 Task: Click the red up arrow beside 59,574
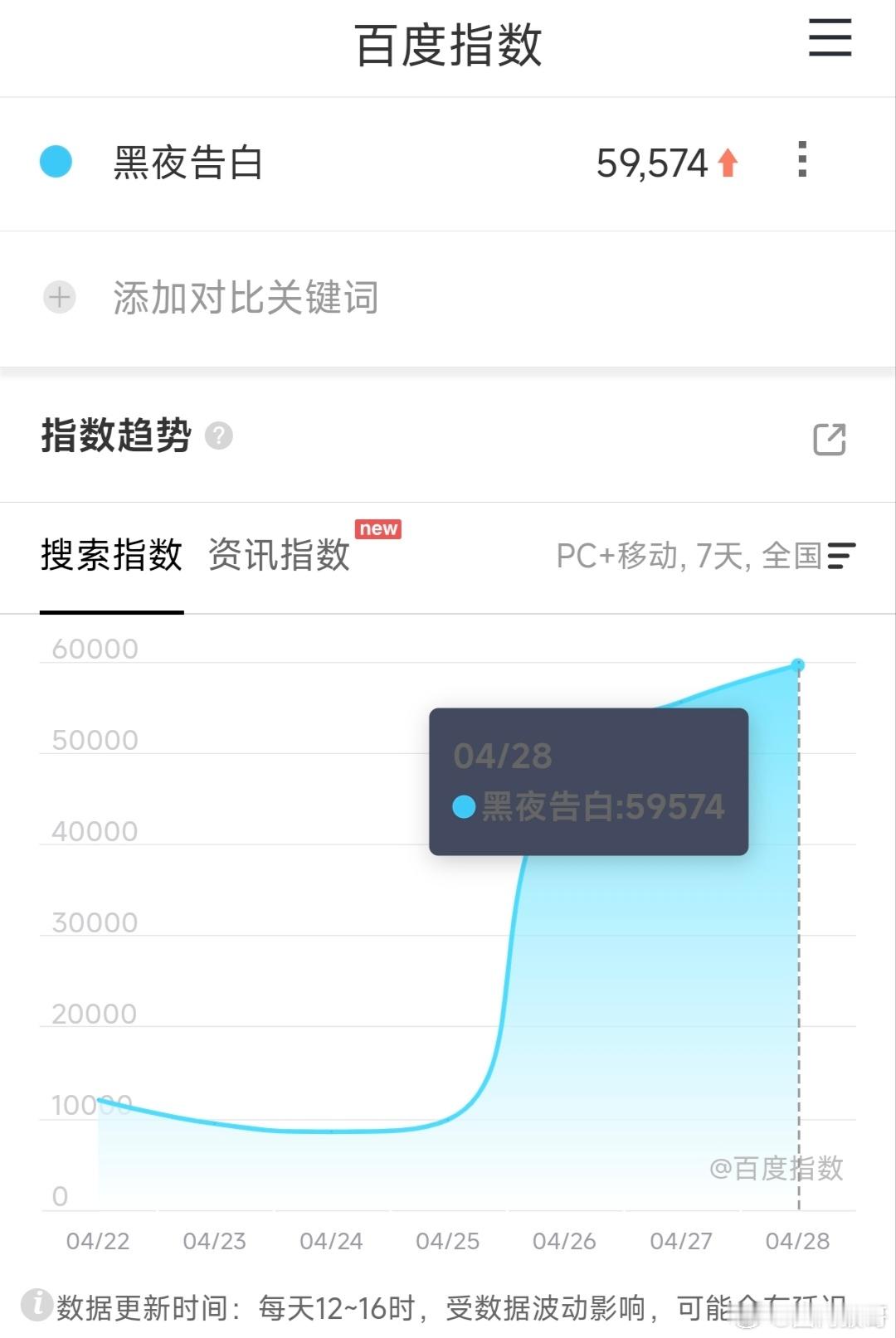tap(727, 163)
